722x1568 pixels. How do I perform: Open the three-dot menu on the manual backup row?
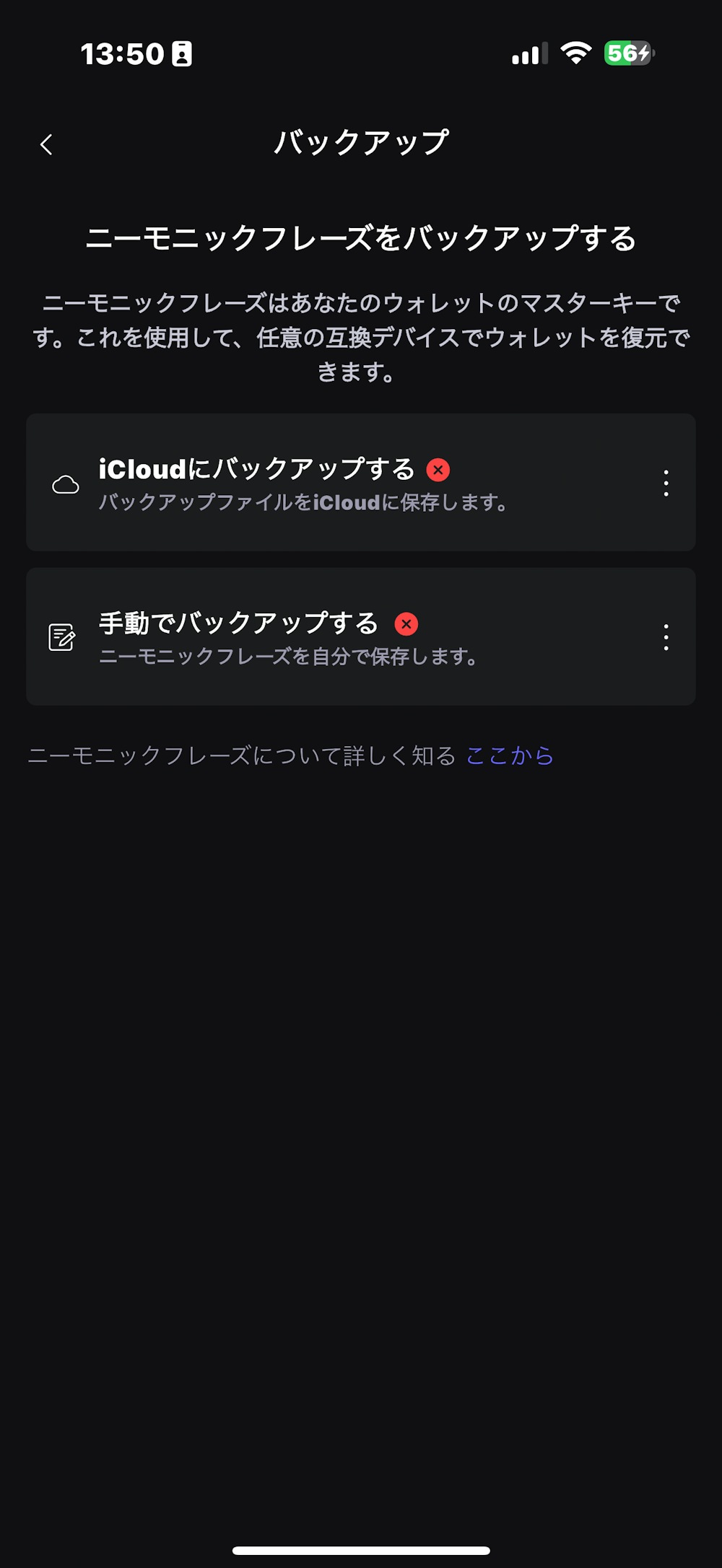[665, 638]
